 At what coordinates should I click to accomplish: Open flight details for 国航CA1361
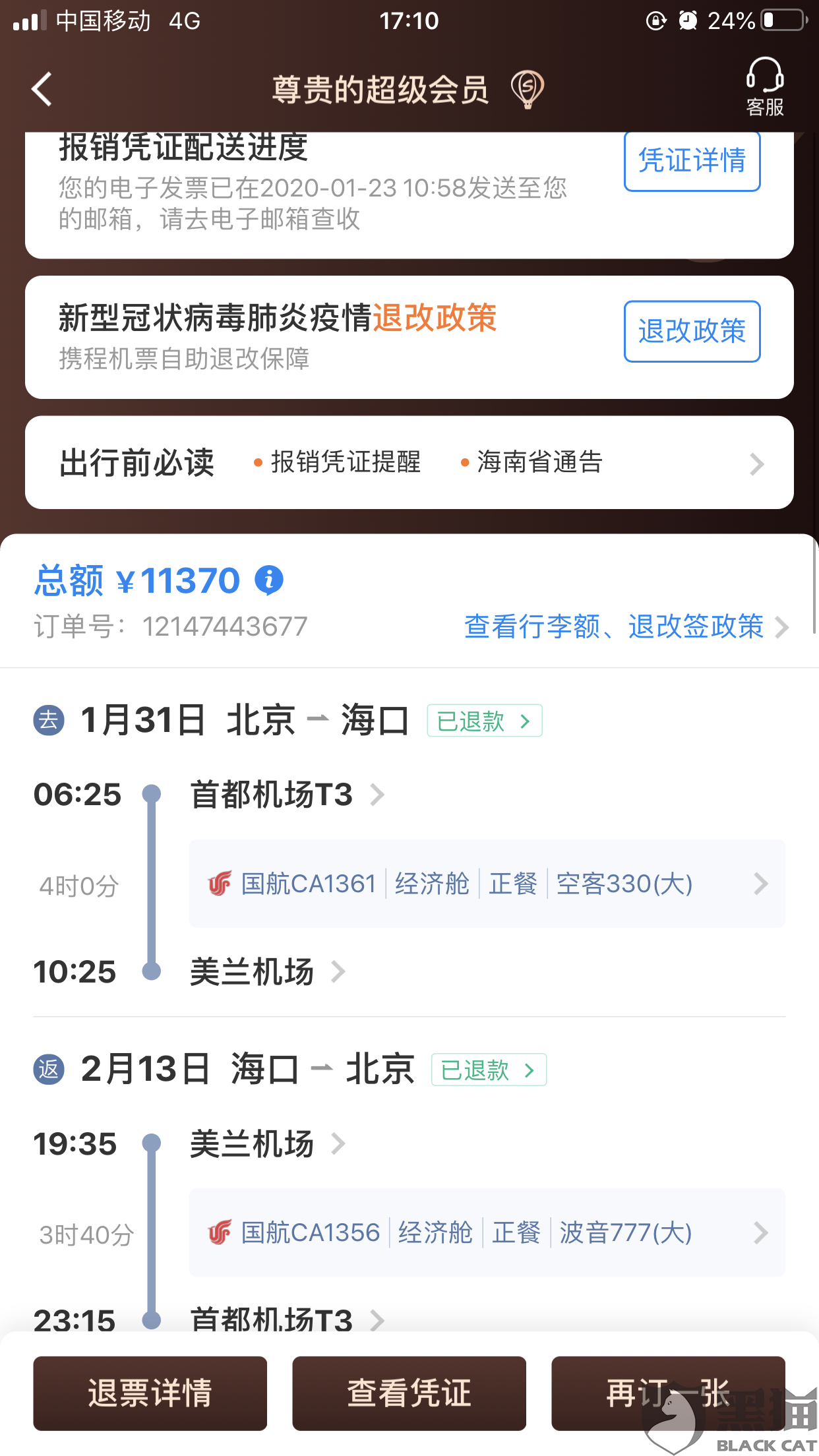487,884
